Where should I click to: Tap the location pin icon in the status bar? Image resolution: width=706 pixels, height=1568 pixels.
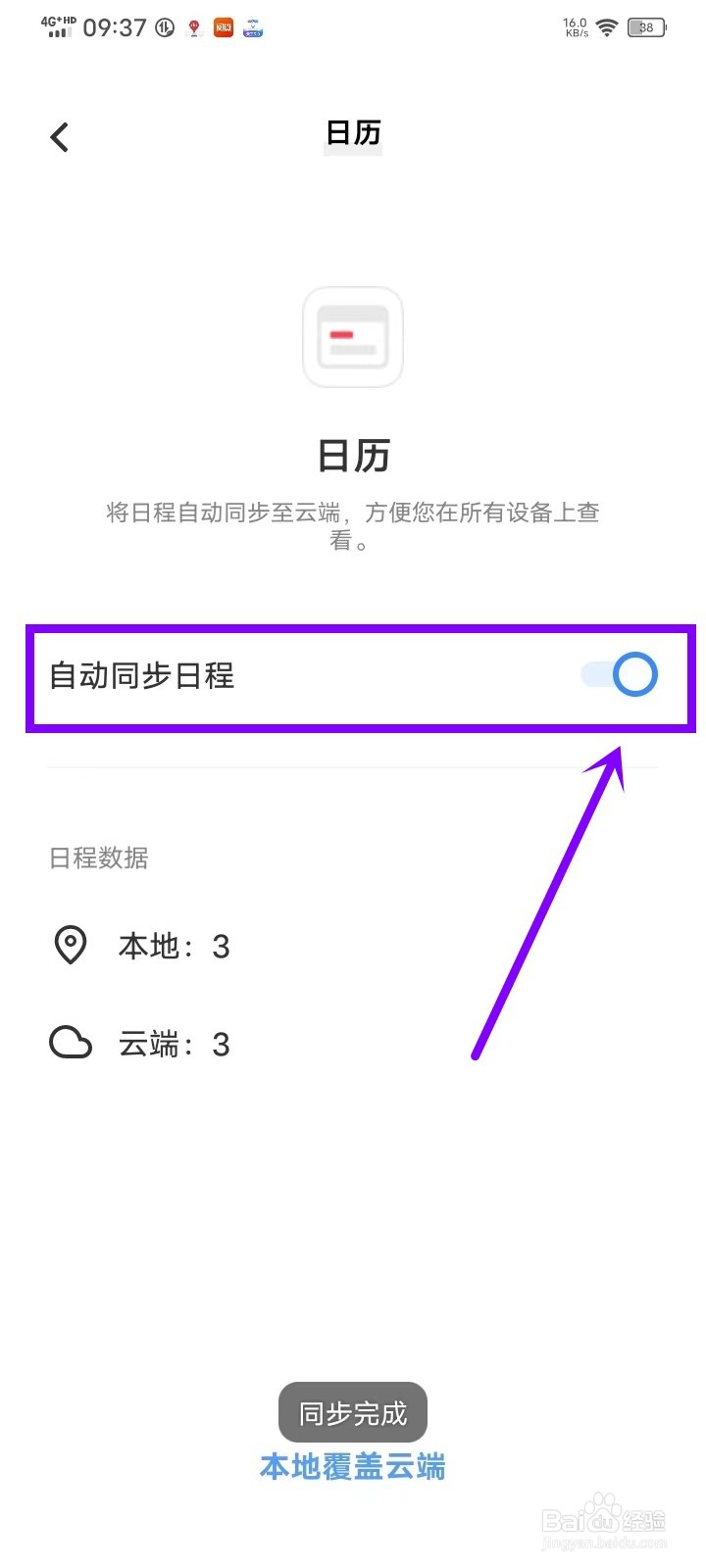point(193,27)
